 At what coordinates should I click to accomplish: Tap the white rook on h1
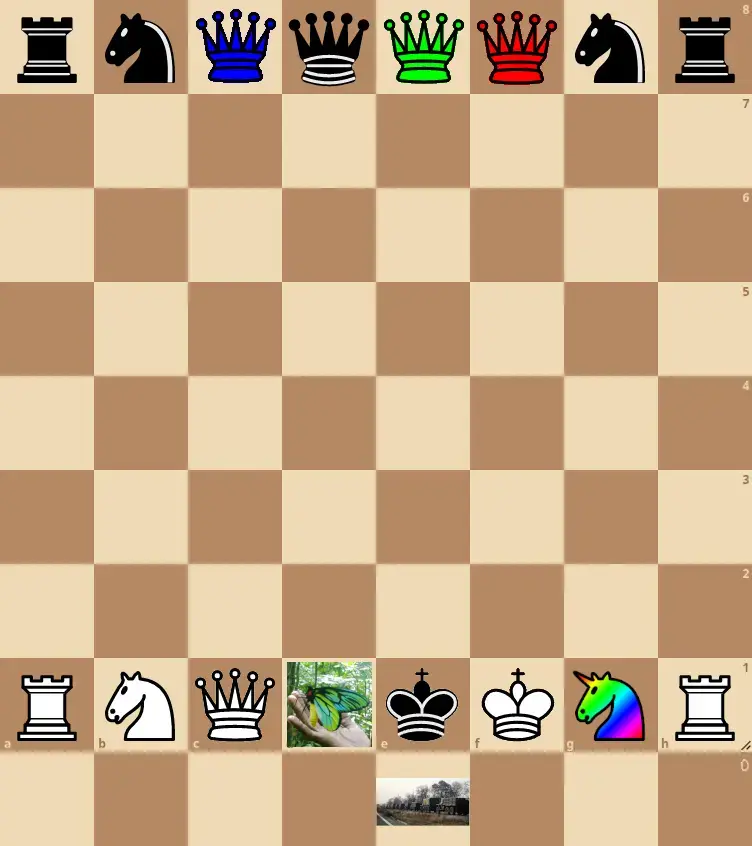(705, 705)
